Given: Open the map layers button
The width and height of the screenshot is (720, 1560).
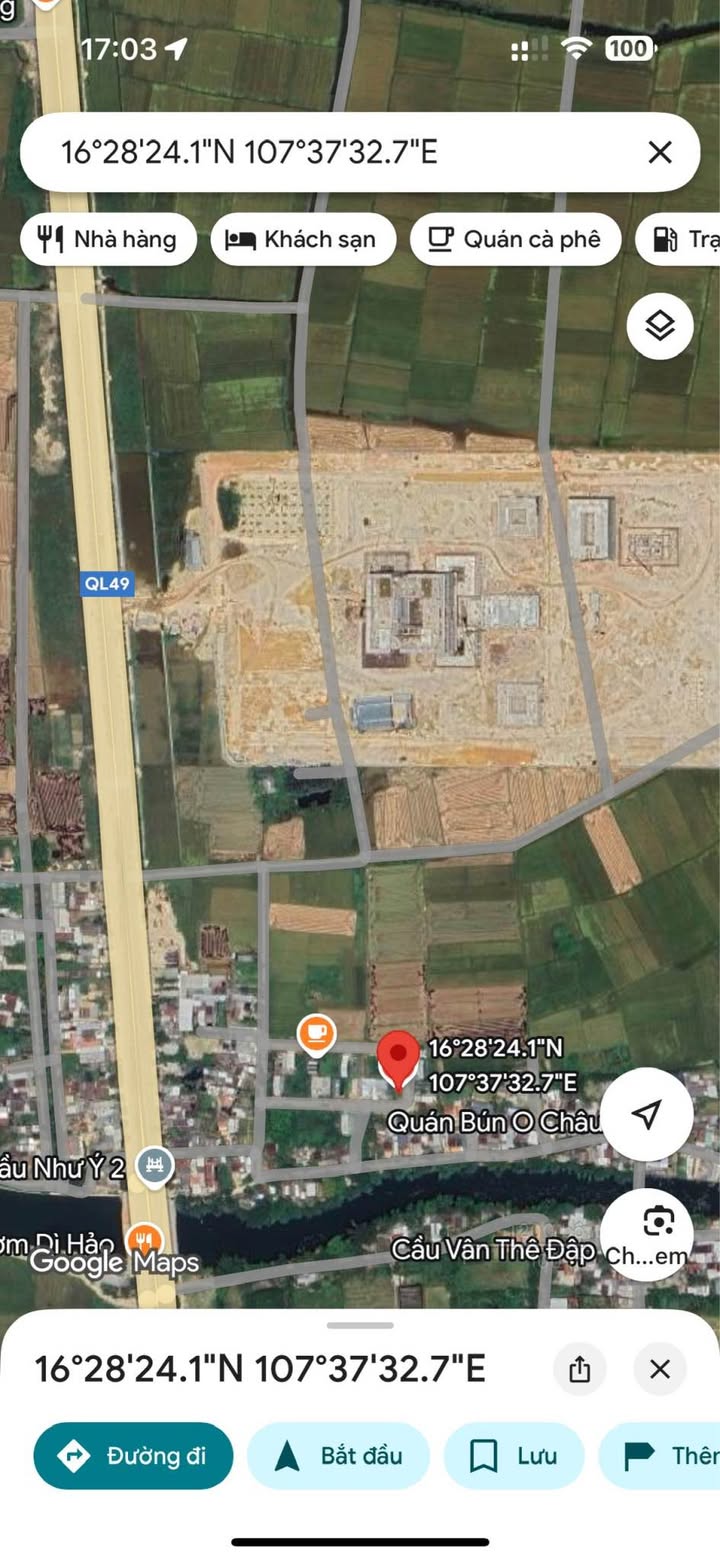Looking at the screenshot, I should (660, 326).
